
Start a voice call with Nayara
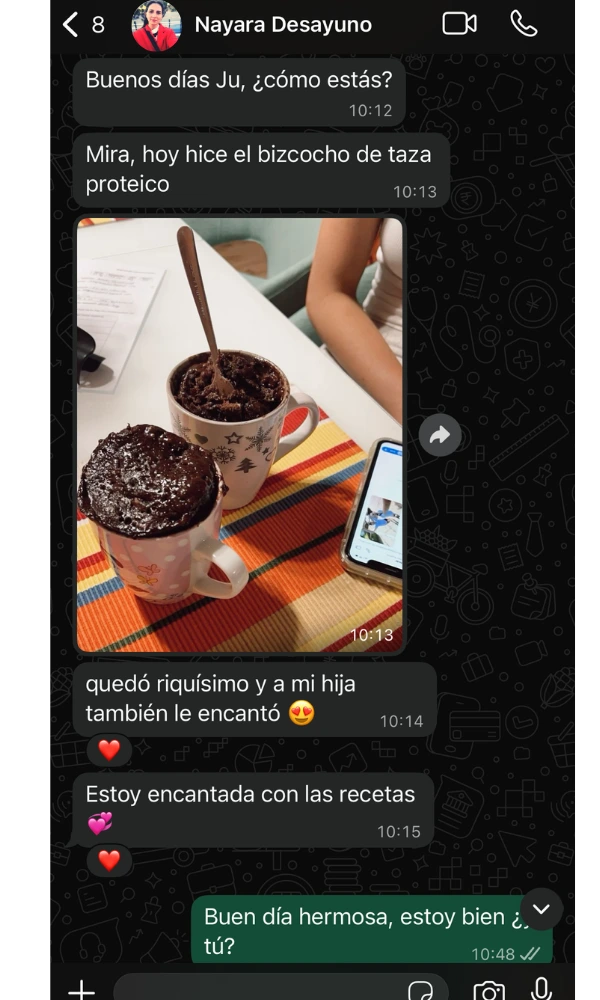(523, 24)
